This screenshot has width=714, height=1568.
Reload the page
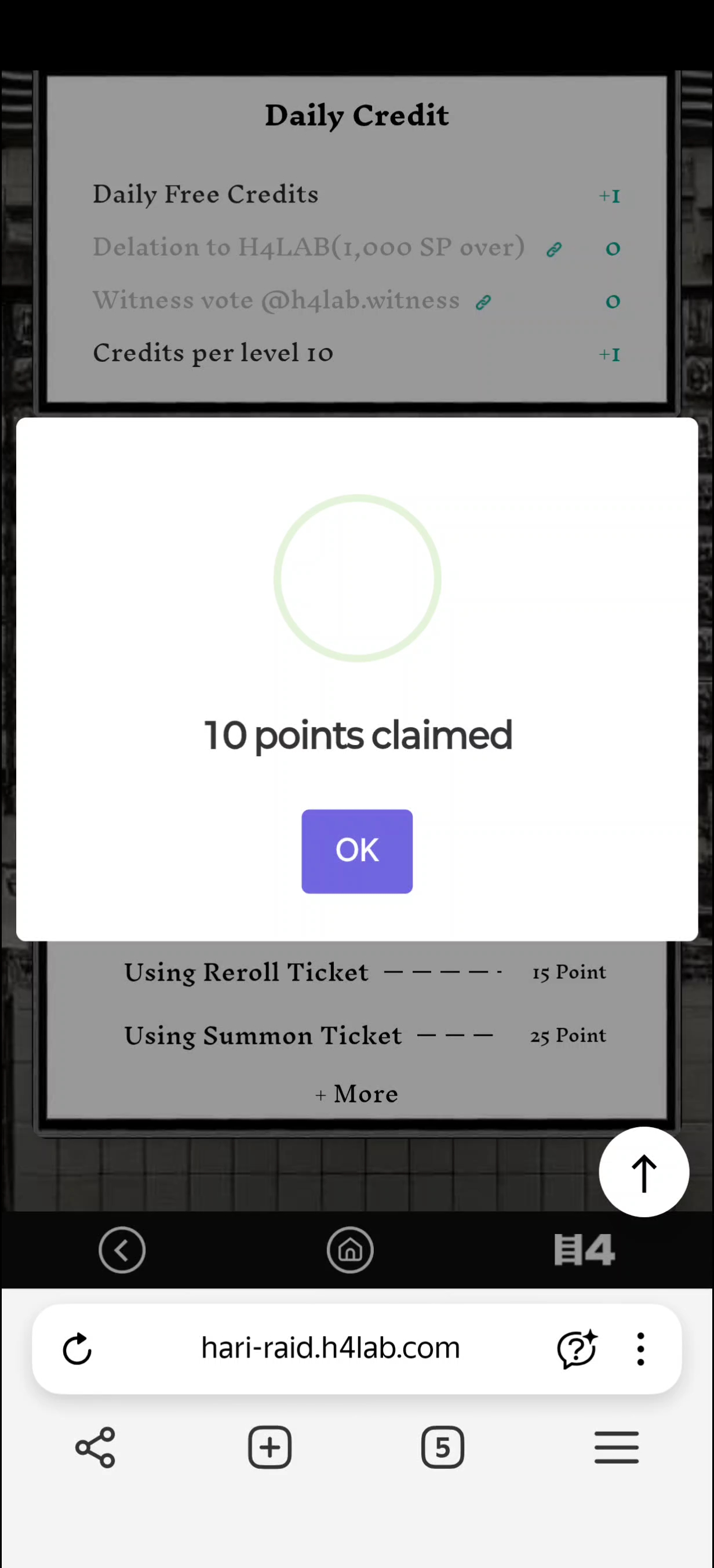coord(77,1349)
